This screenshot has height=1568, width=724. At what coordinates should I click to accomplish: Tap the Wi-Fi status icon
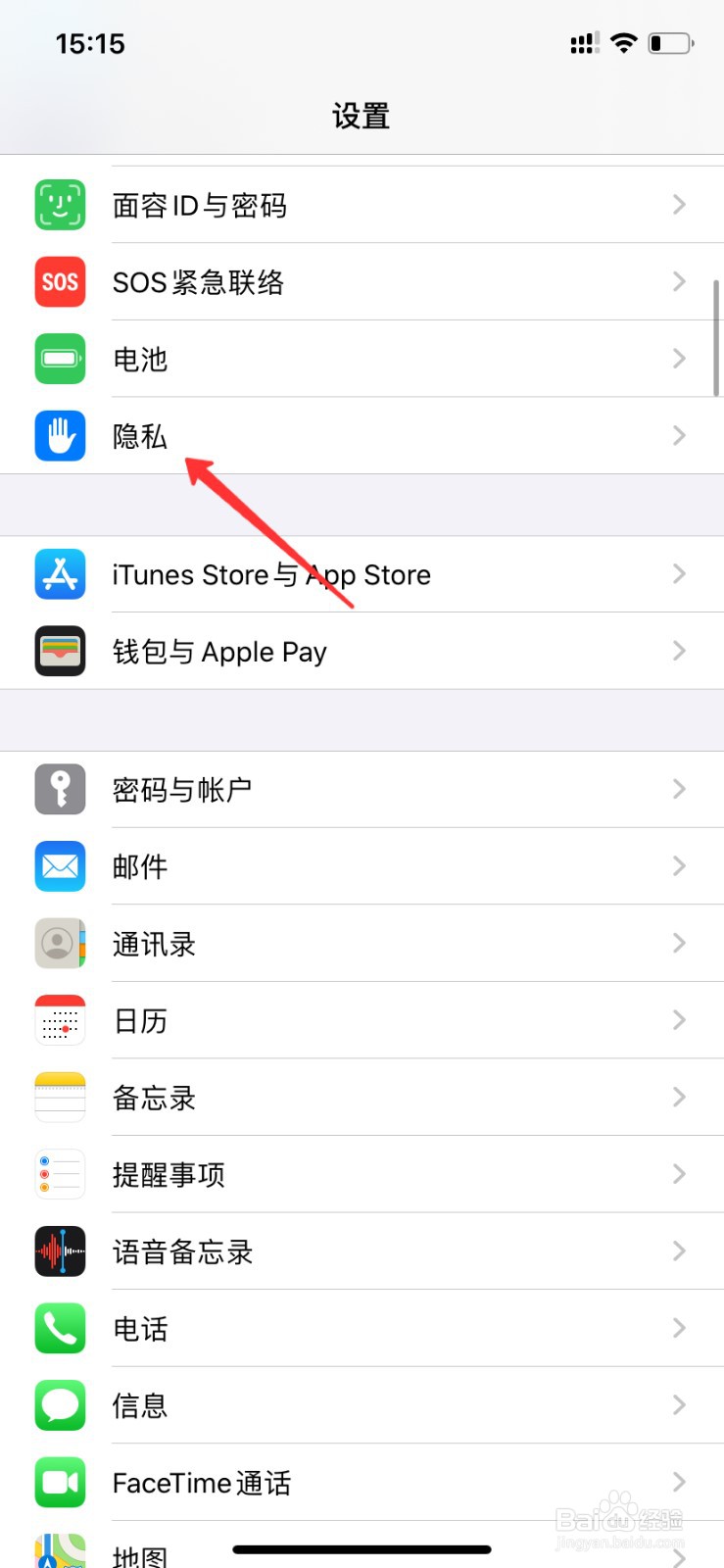[624, 42]
